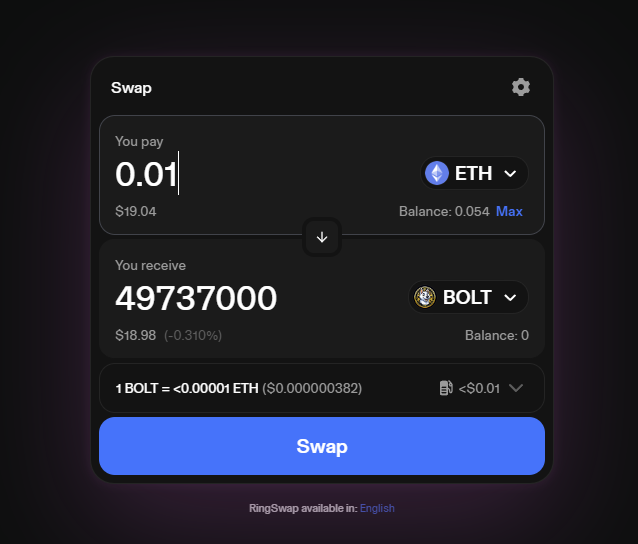Expand the rate and fee details
The image size is (638, 544).
516,388
